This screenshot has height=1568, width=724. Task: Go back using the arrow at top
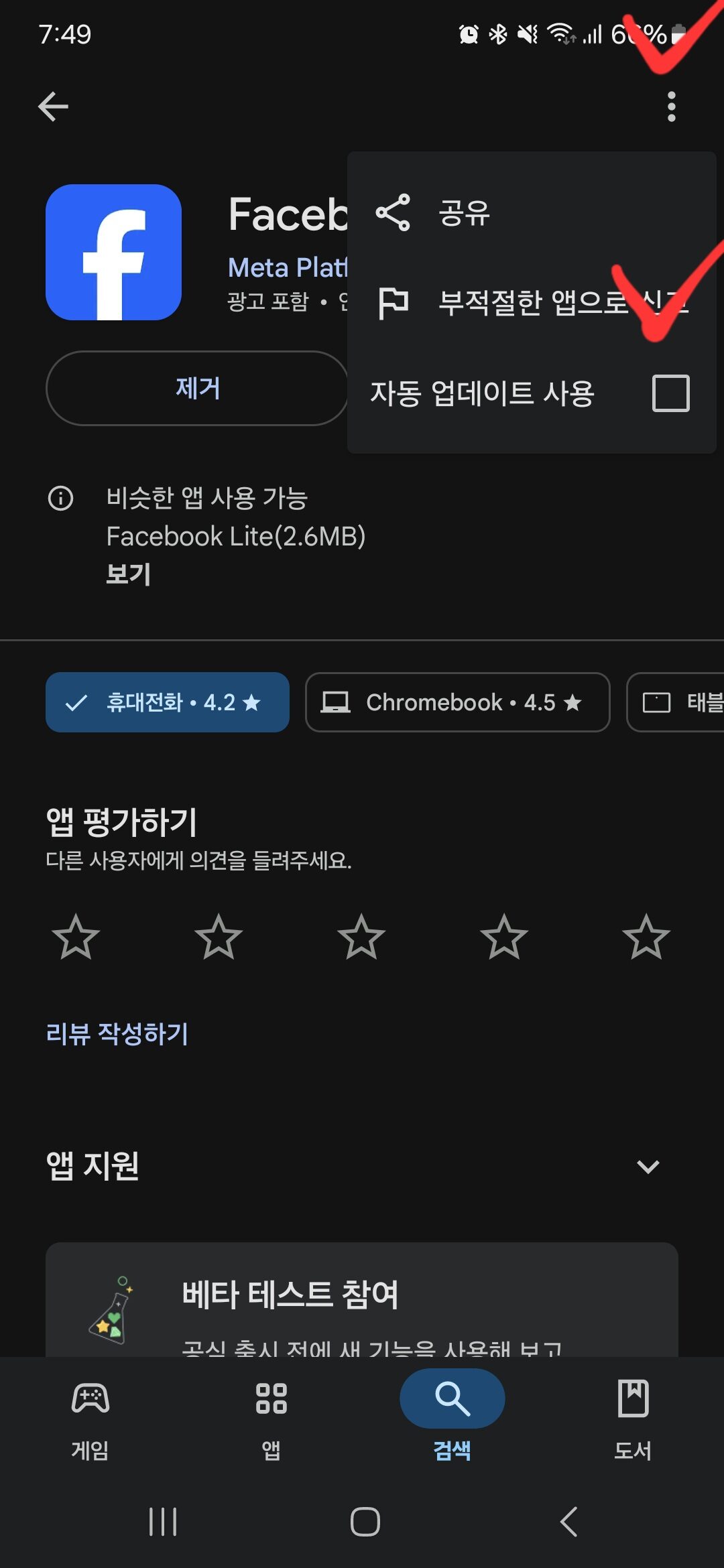(54, 106)
